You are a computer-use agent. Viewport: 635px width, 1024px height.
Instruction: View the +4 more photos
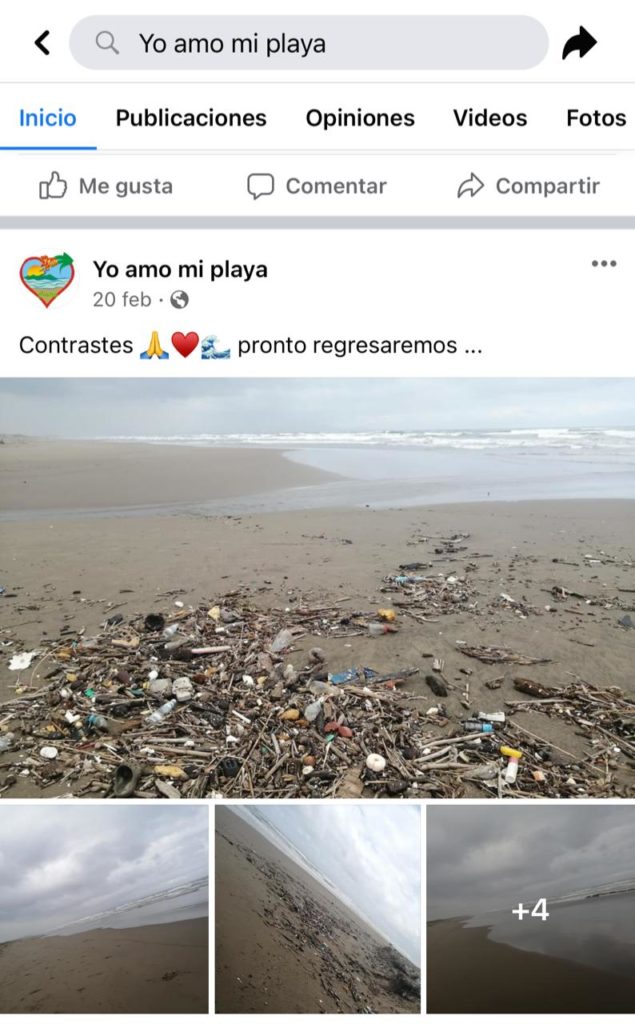[x=530, y=909]
